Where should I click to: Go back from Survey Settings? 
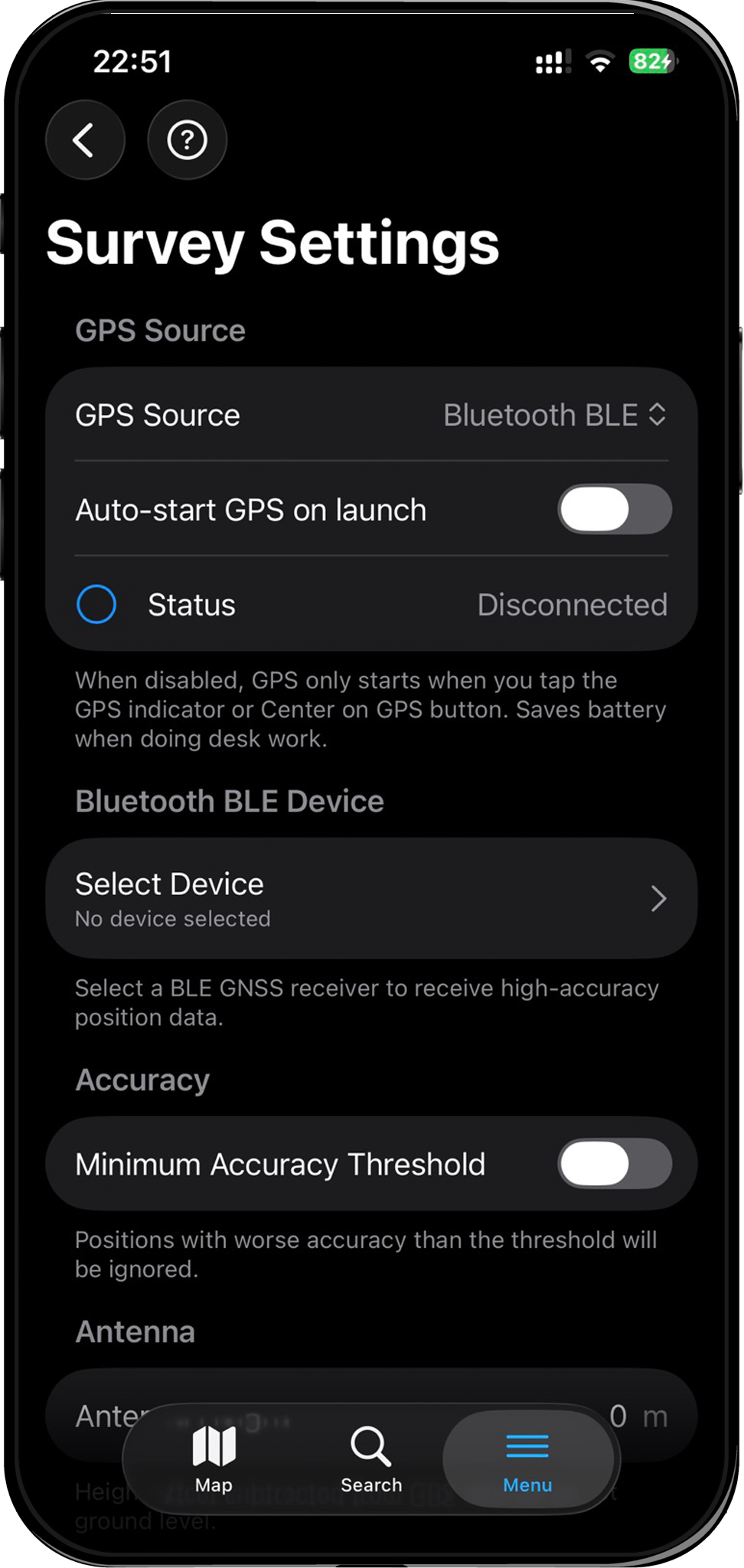tap(84, 140)
